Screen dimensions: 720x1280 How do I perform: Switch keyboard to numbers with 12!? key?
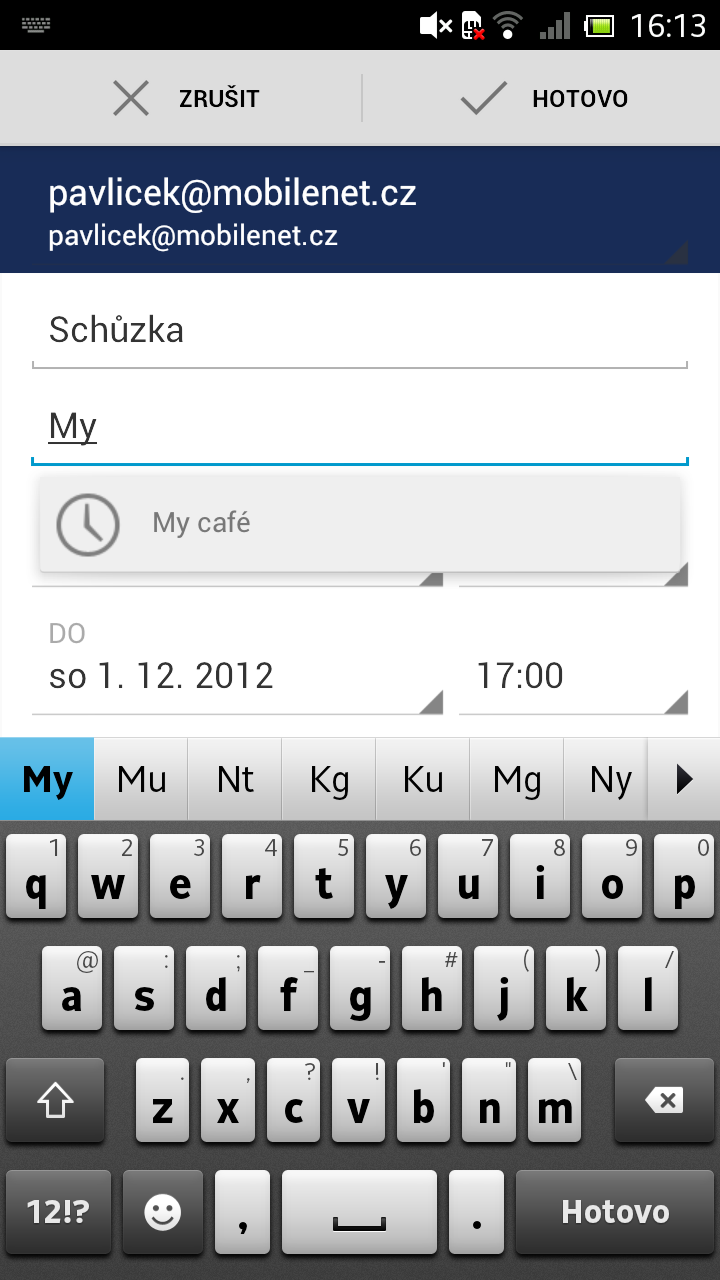click(57, 1212)
